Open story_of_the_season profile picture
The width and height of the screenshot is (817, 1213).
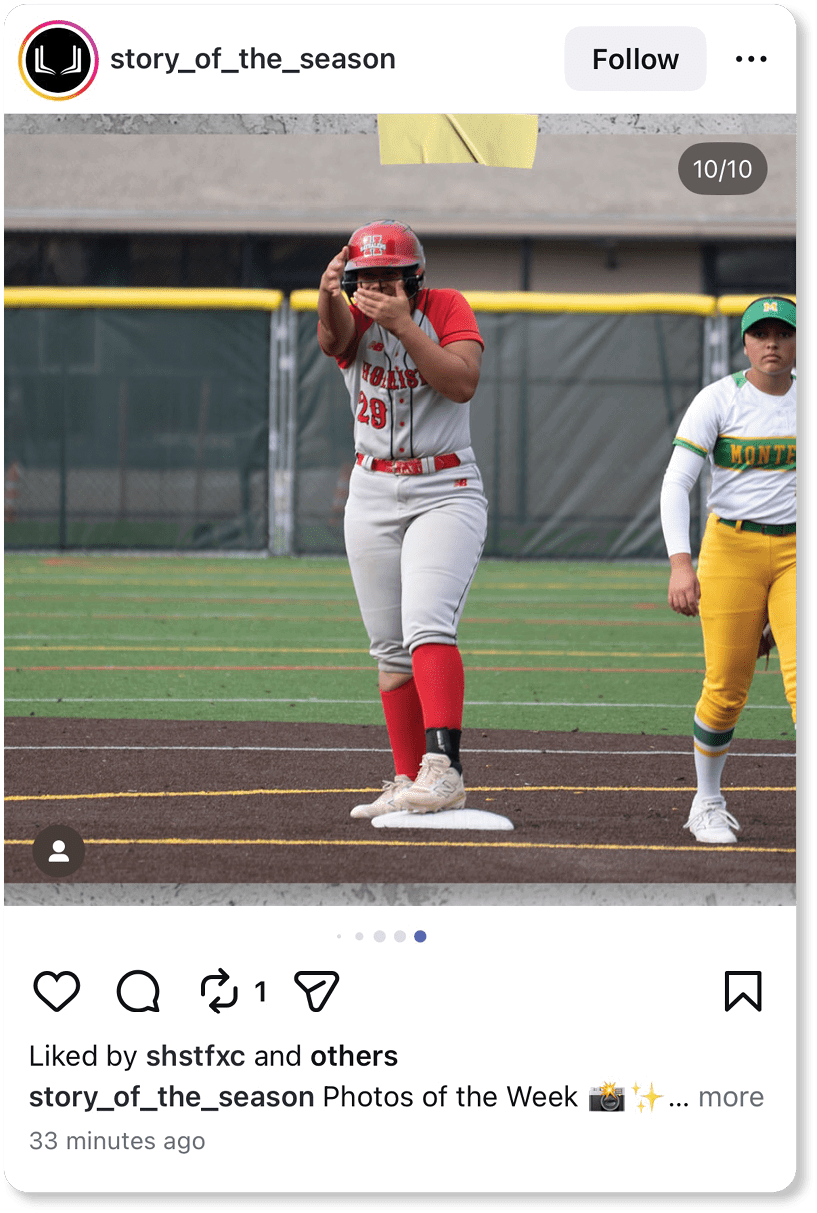58,60
